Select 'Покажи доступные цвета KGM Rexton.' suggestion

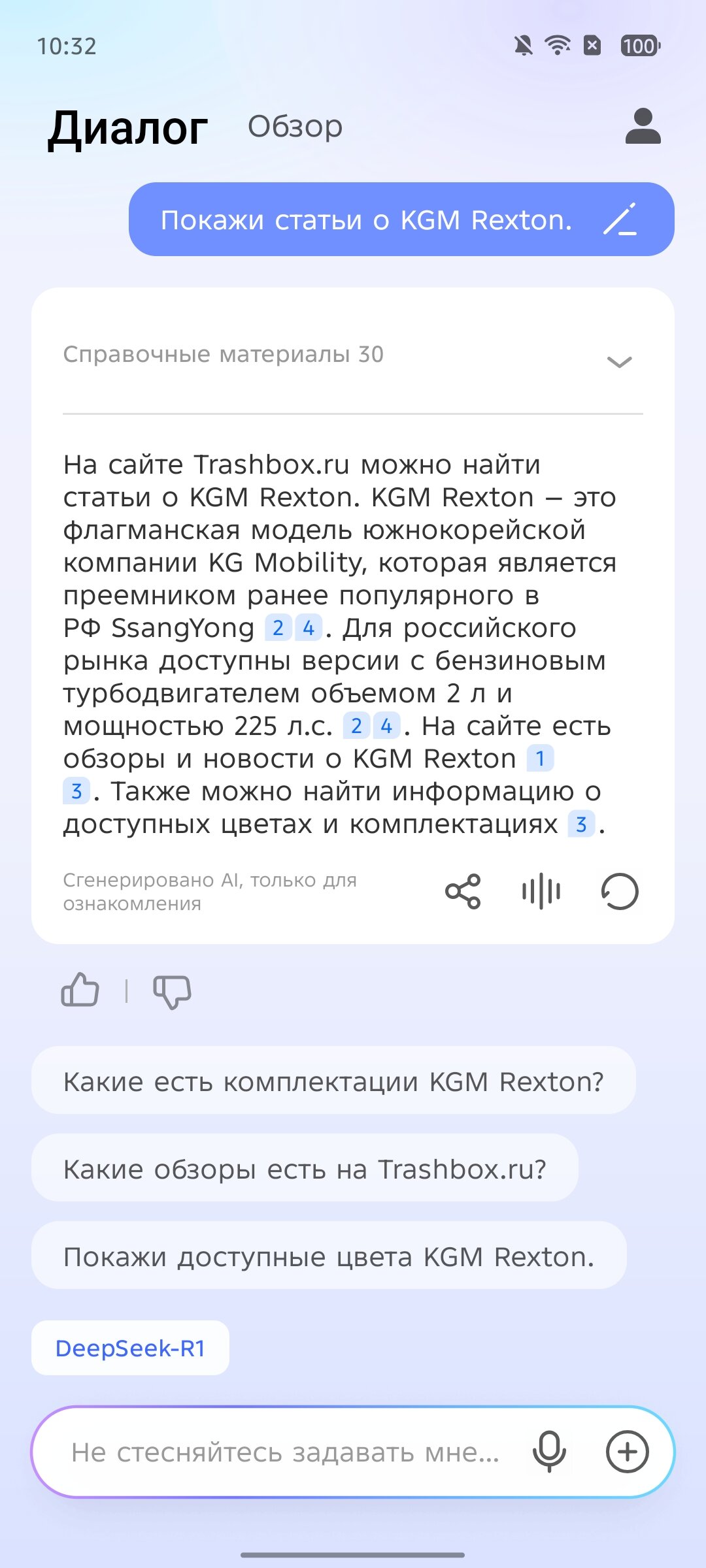click(x=329, y=1256)
